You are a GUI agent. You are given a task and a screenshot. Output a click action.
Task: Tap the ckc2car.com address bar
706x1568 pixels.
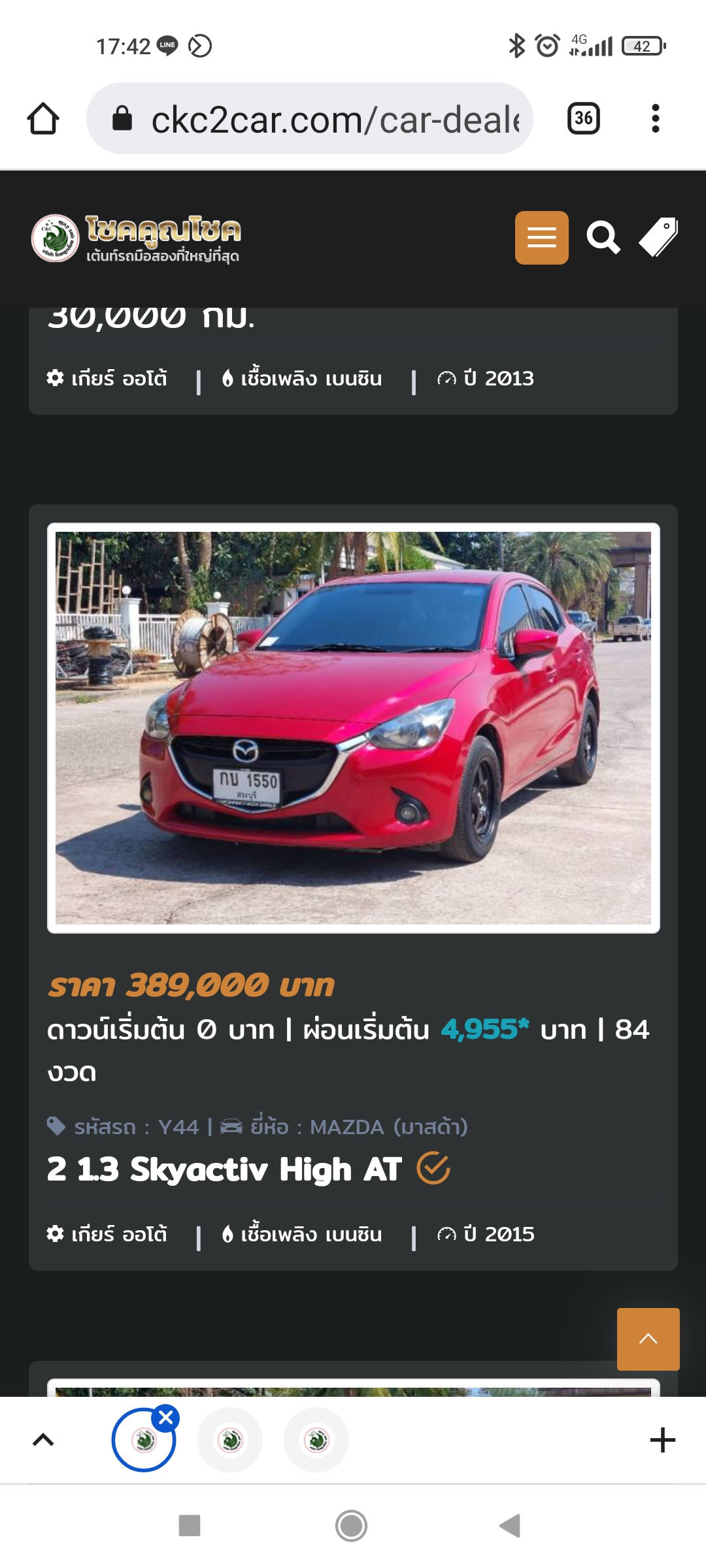tap(310, 118)
